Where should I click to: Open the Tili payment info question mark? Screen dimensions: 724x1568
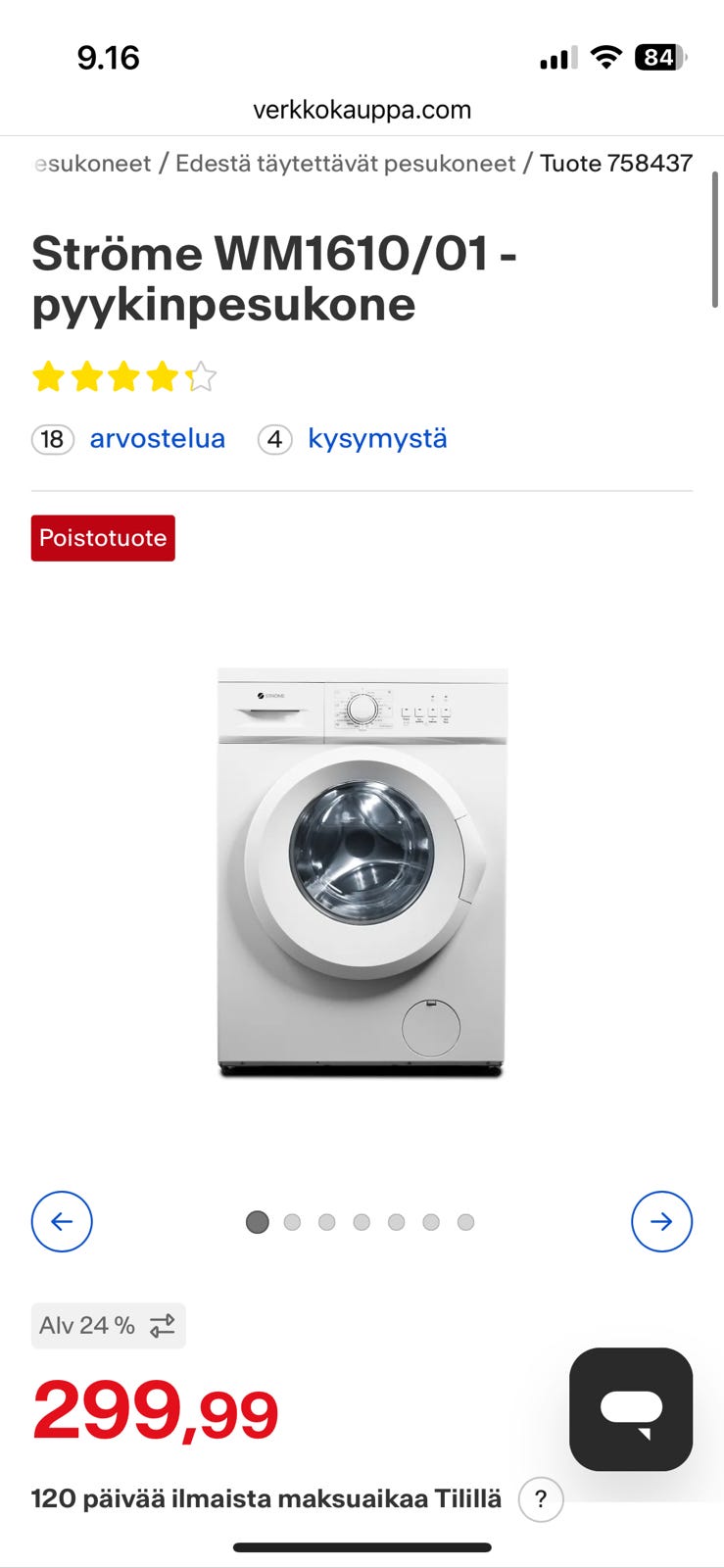click(x=541, y=1499)
